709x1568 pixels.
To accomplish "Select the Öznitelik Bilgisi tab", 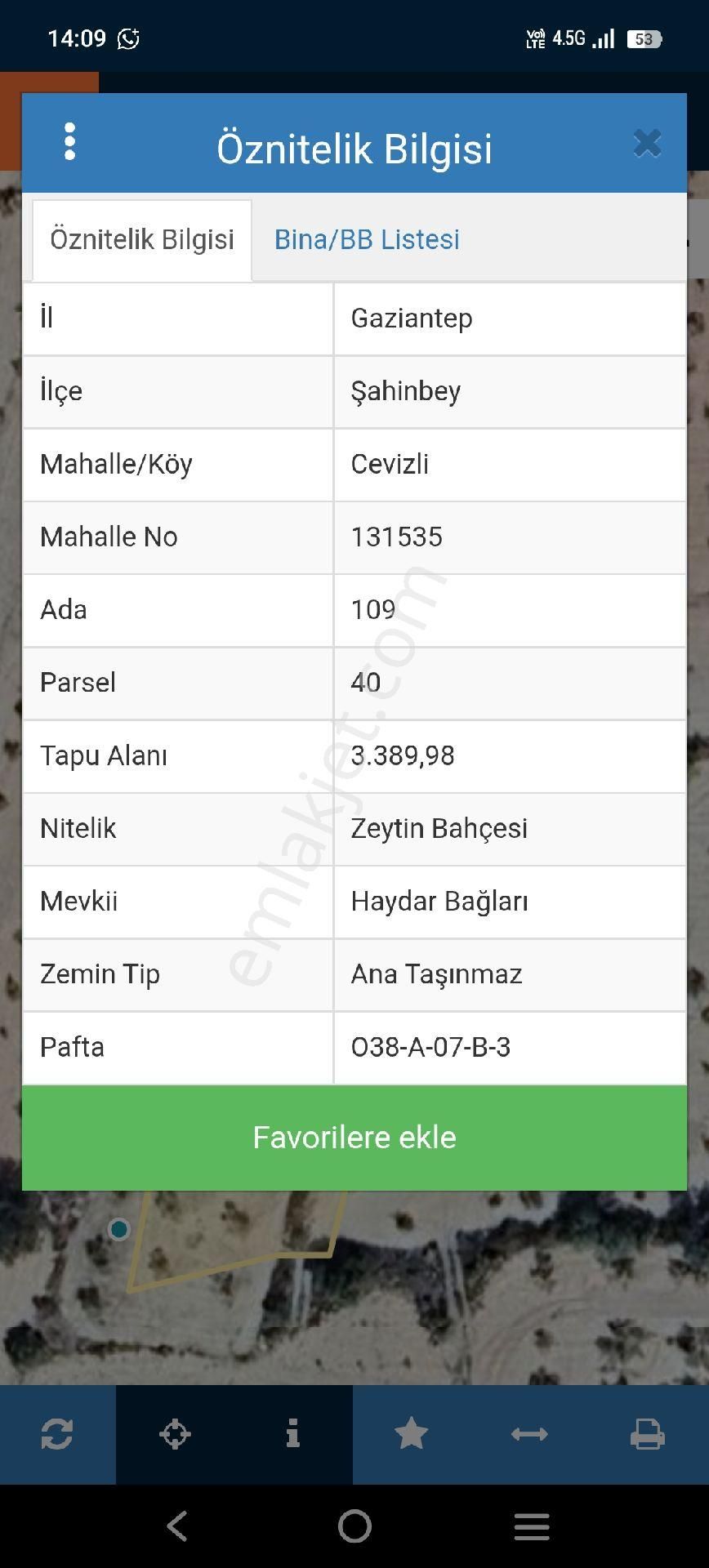I will (x=140, y=239).
